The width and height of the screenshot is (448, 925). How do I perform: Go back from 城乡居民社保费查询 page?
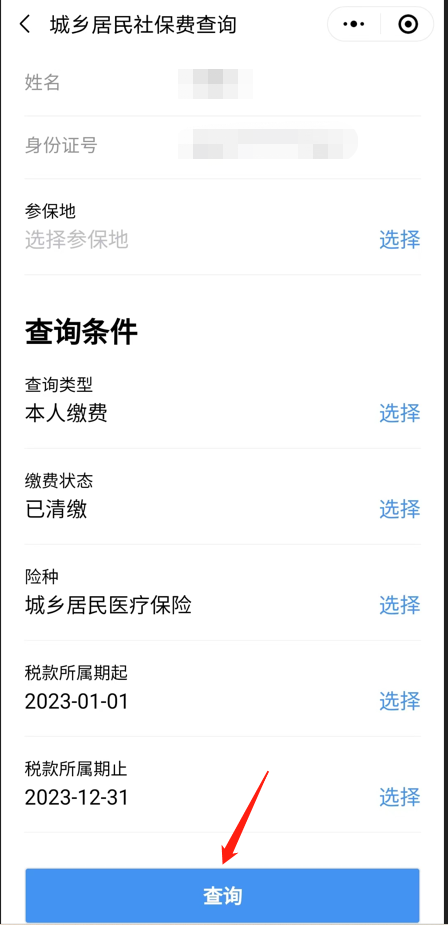click(x=25, y=25)
